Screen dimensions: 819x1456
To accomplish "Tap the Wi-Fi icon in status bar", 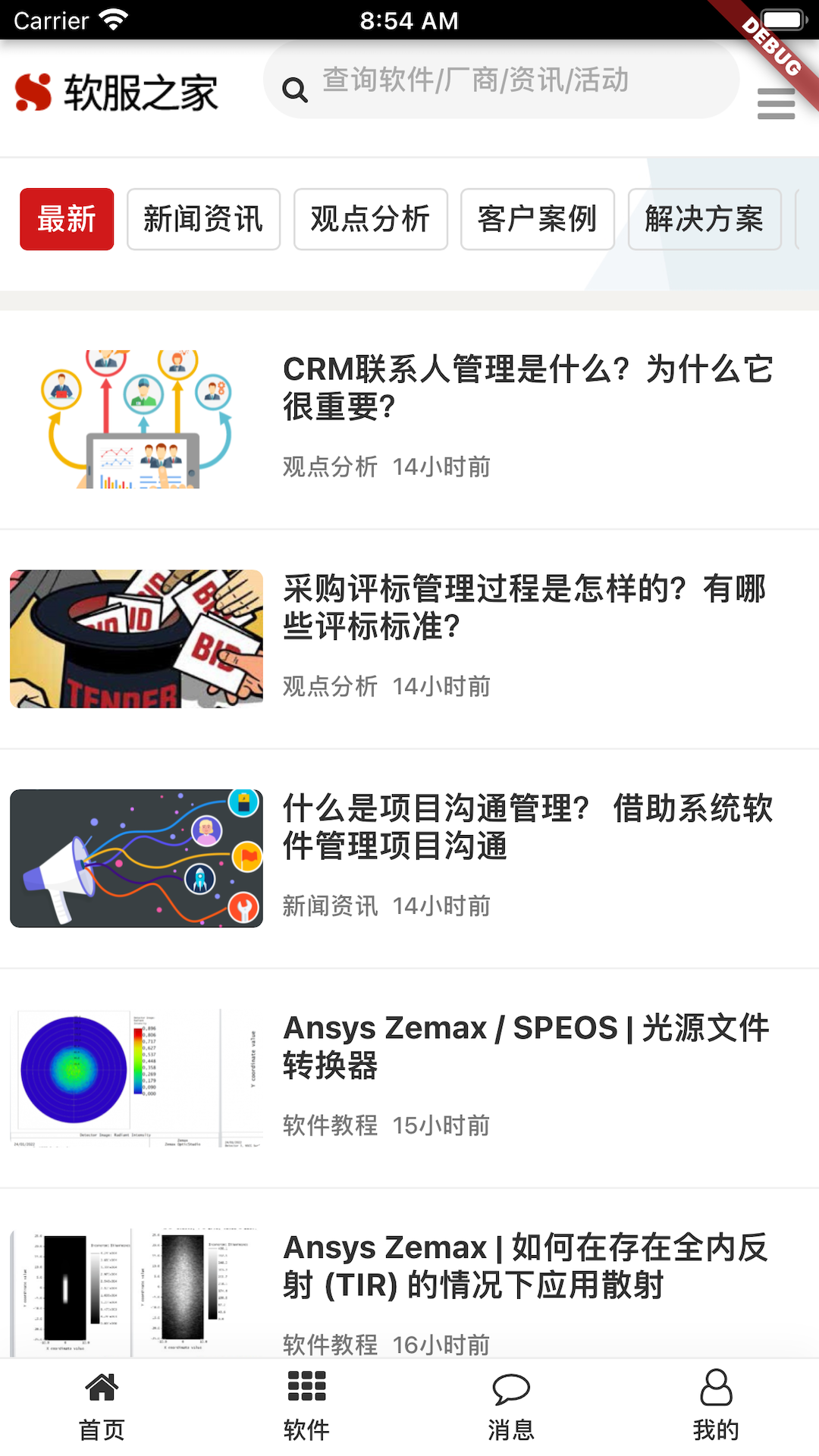I will click(111, 19).
